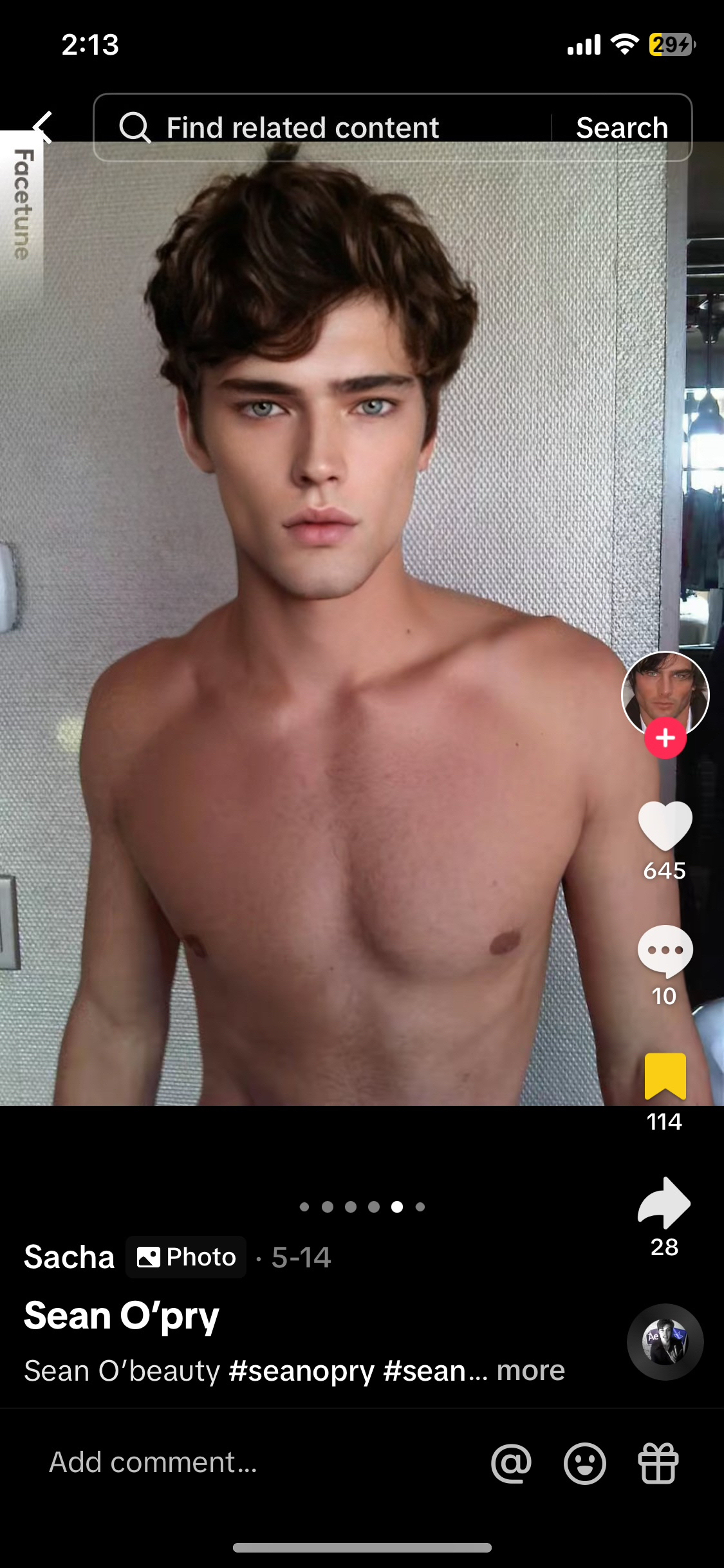
Task: Tap the Add comment field
Action: click(154, 1462)
